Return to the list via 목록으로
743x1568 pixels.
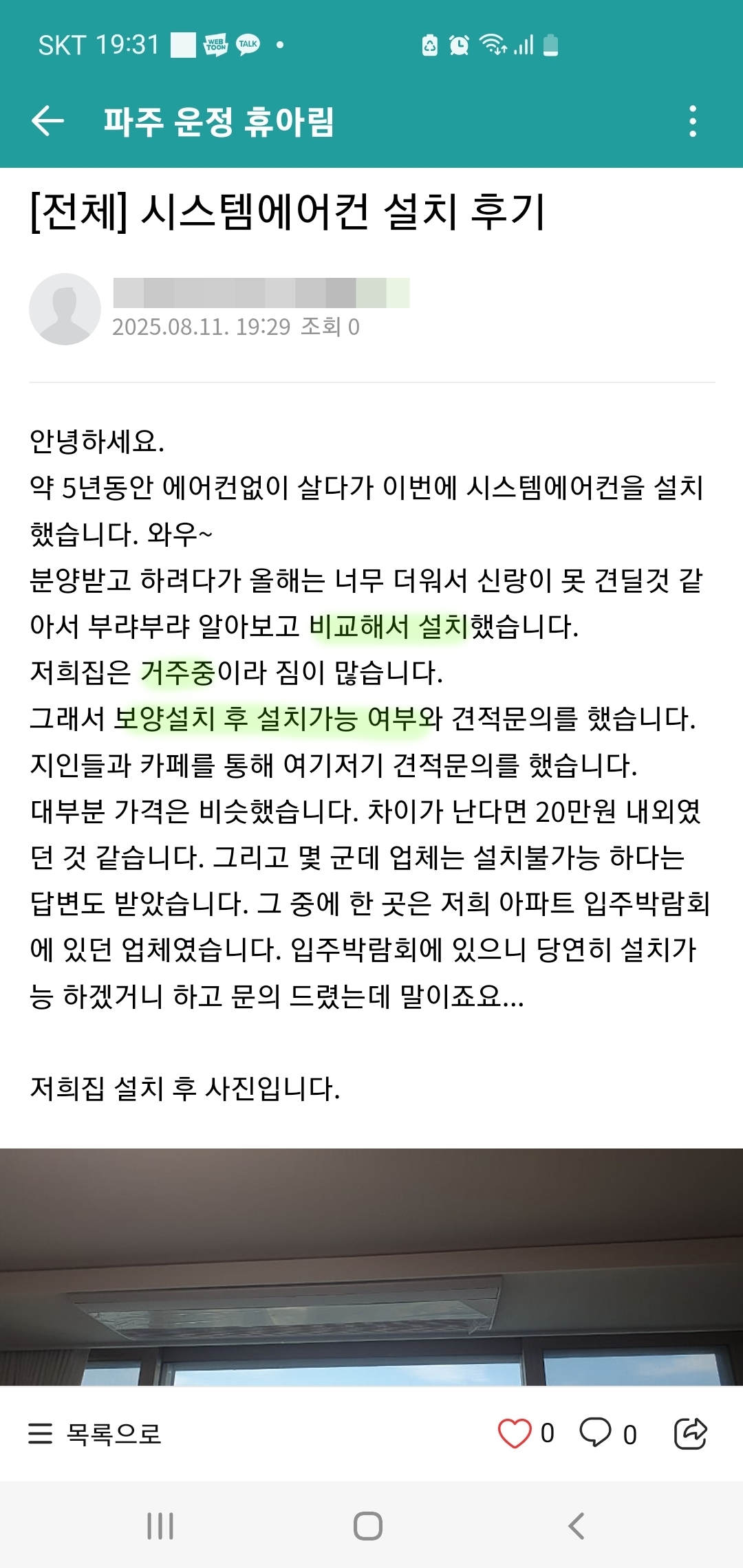tap(94, 1433)
